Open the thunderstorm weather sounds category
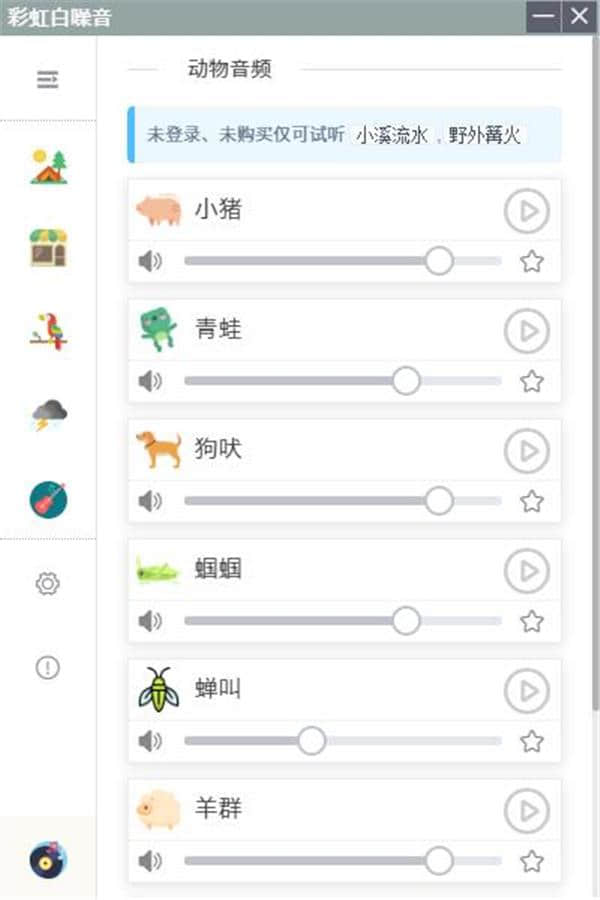The image size is (600, 900). tap(48, 413)
